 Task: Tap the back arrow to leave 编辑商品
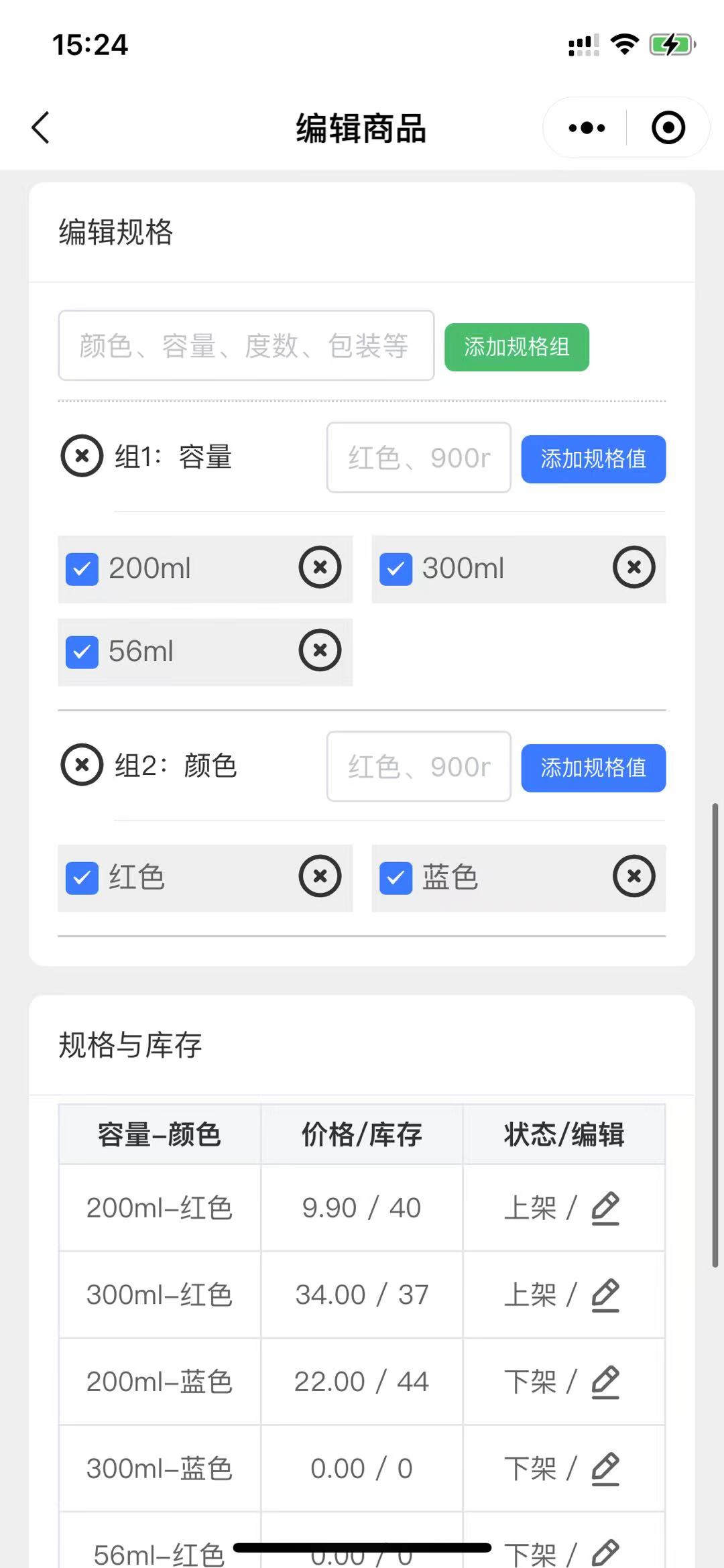click(40, 127)
